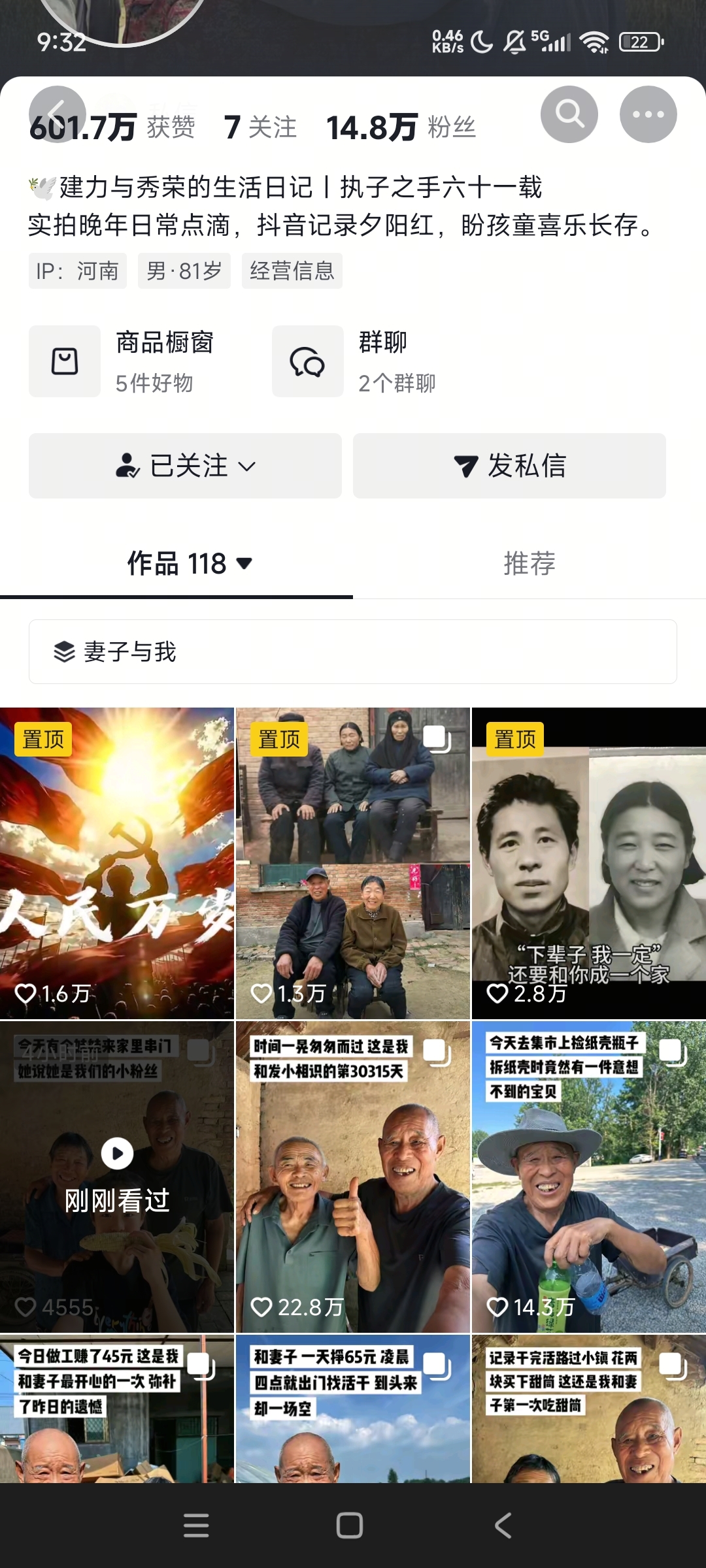Open the 商品橱窗 shop window
The width and height of the screenshot is (706, 1568).
point(131,361)
